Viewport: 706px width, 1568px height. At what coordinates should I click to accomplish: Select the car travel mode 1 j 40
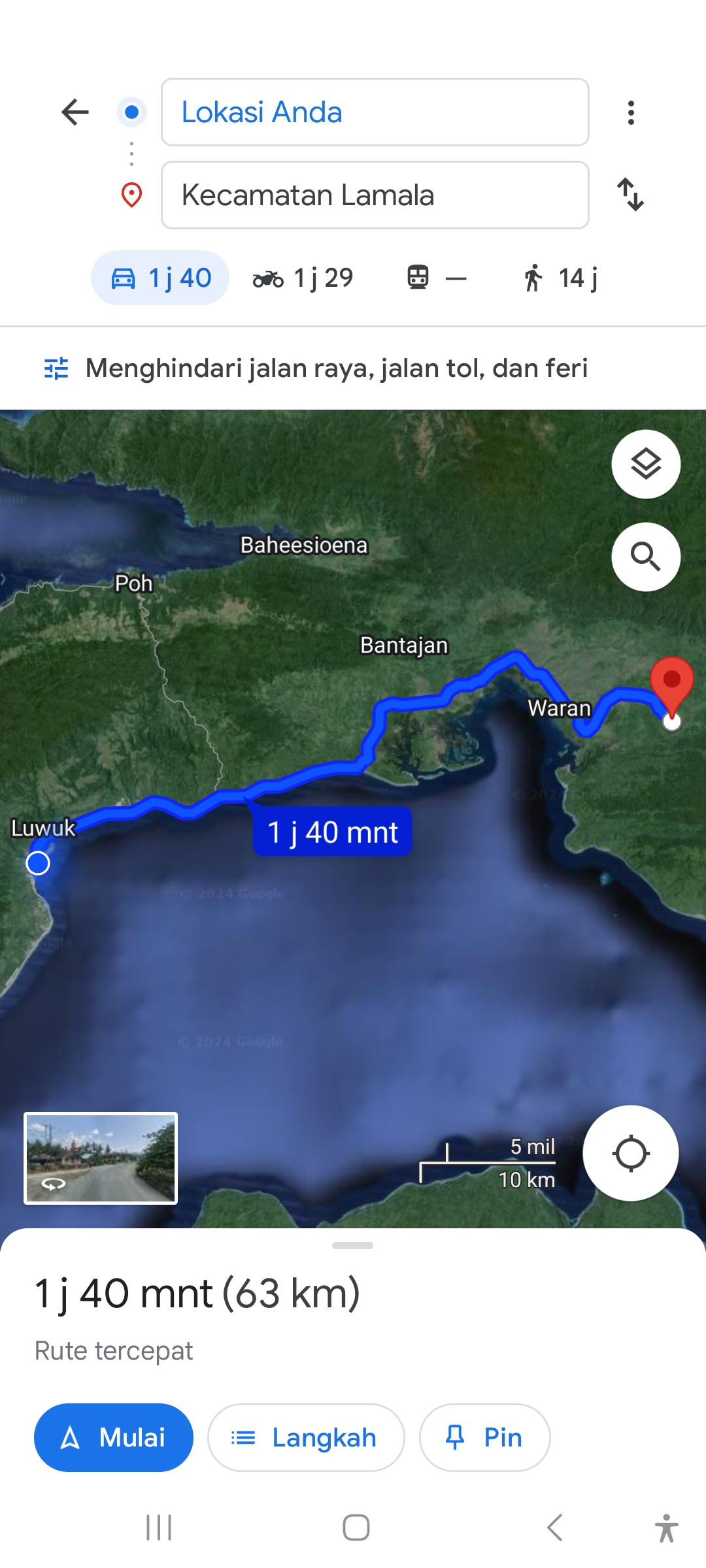160,278
